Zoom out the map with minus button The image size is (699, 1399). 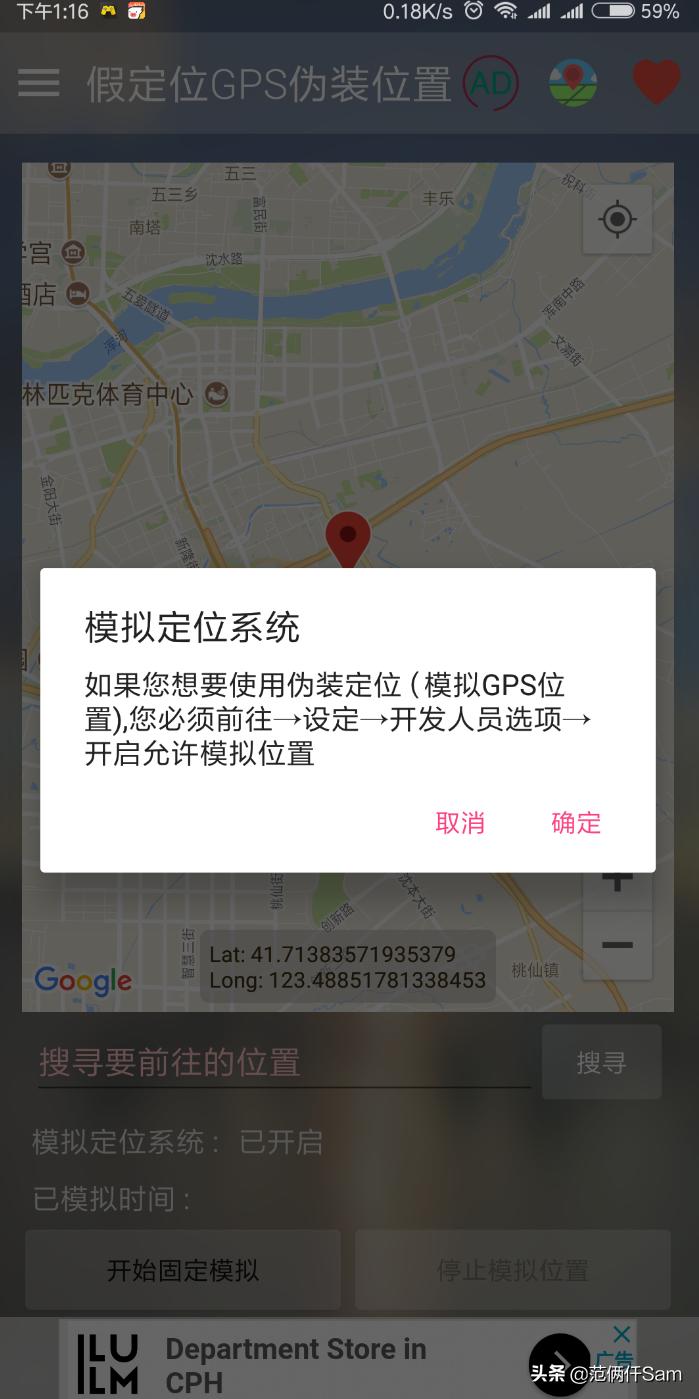click(617, 945)
